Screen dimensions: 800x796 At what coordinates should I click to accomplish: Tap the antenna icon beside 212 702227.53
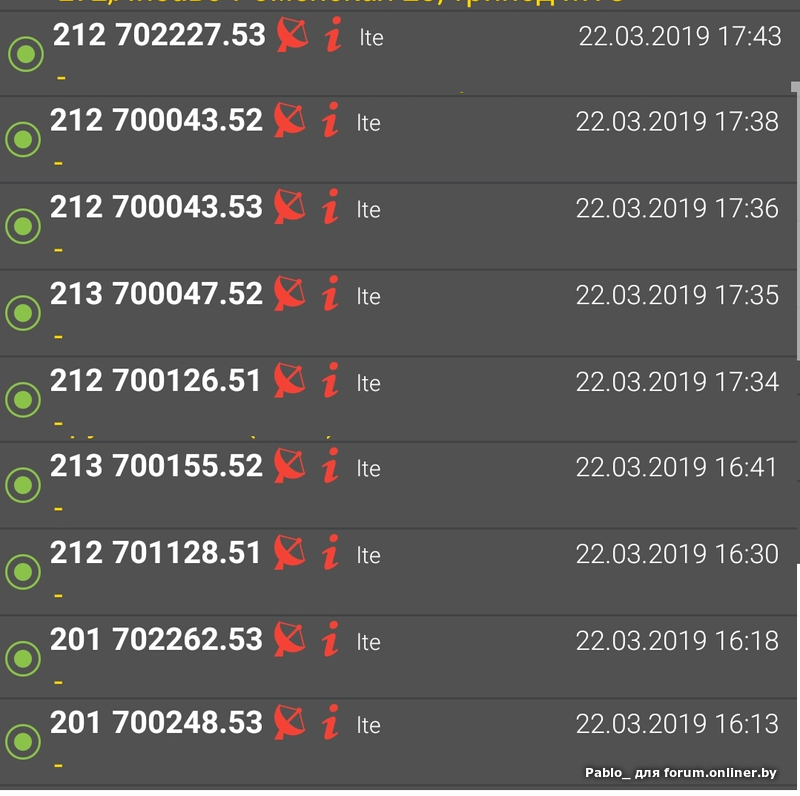tap(292, 36)
